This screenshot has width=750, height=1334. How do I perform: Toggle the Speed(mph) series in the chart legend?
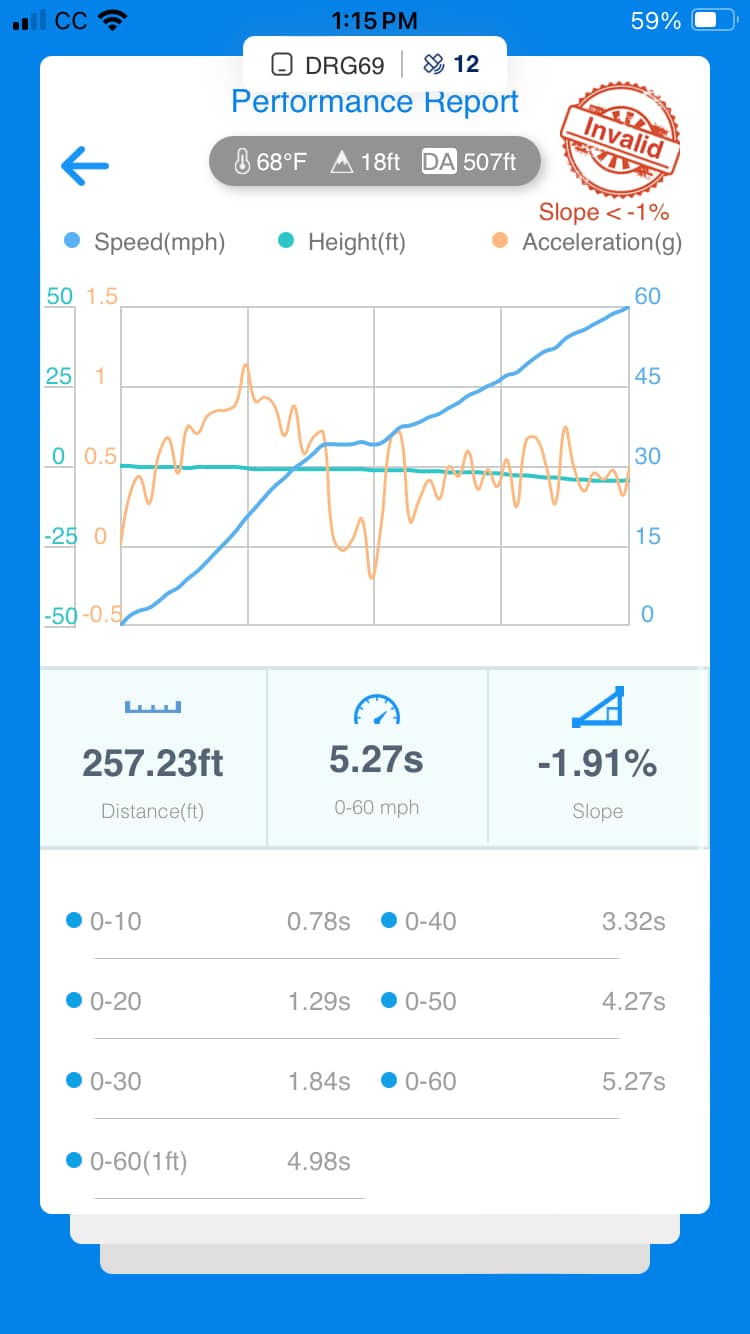click(x=144, y=242)
